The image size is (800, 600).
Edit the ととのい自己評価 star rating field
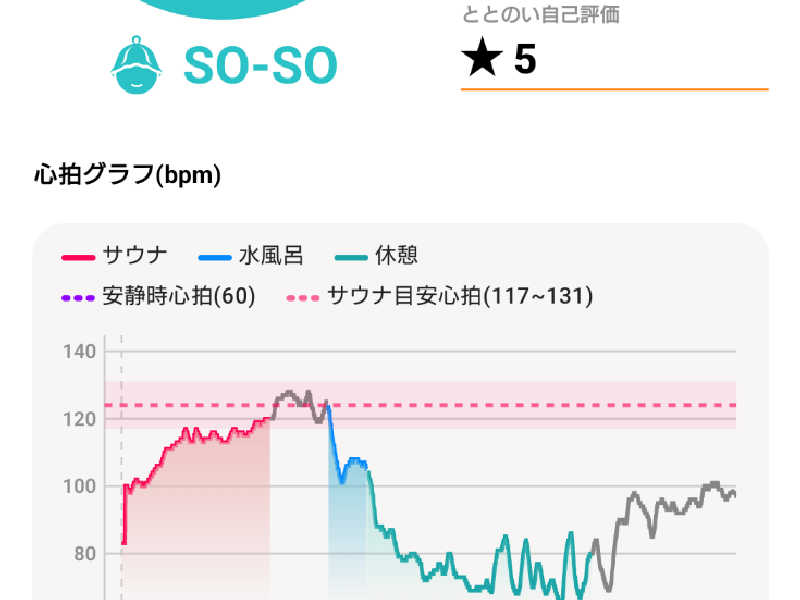click(614, 60)
